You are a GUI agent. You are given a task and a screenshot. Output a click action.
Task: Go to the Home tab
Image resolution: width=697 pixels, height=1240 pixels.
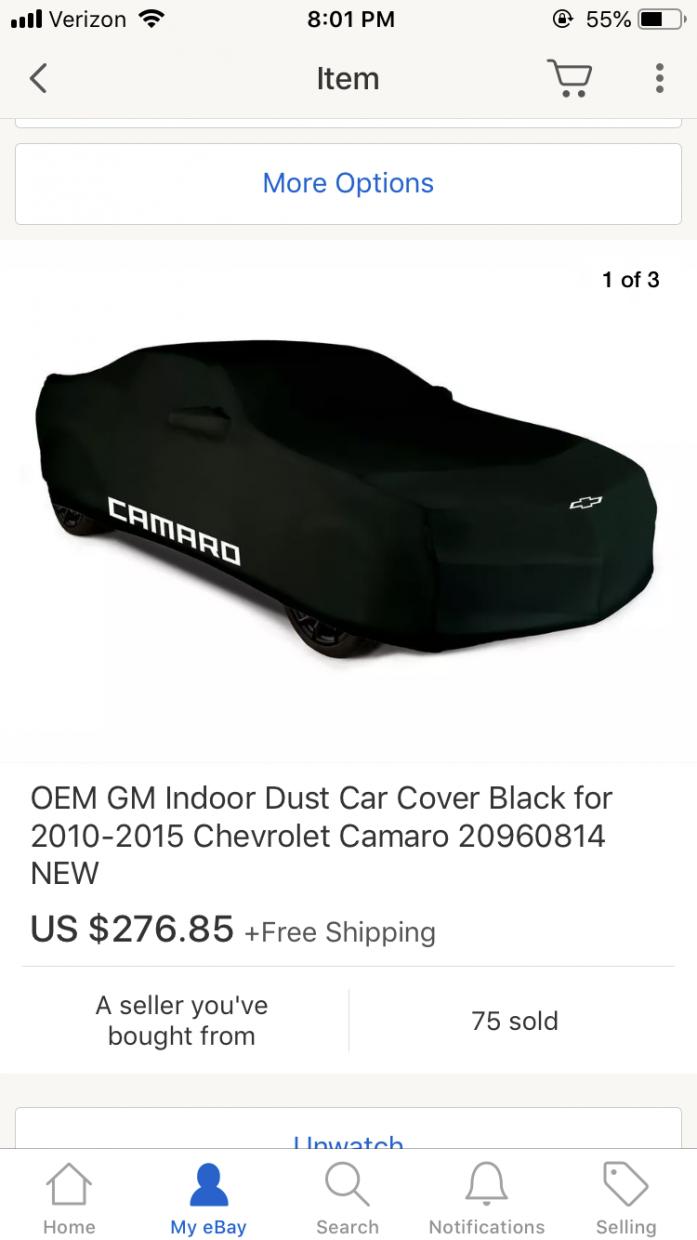(69, 1198)
